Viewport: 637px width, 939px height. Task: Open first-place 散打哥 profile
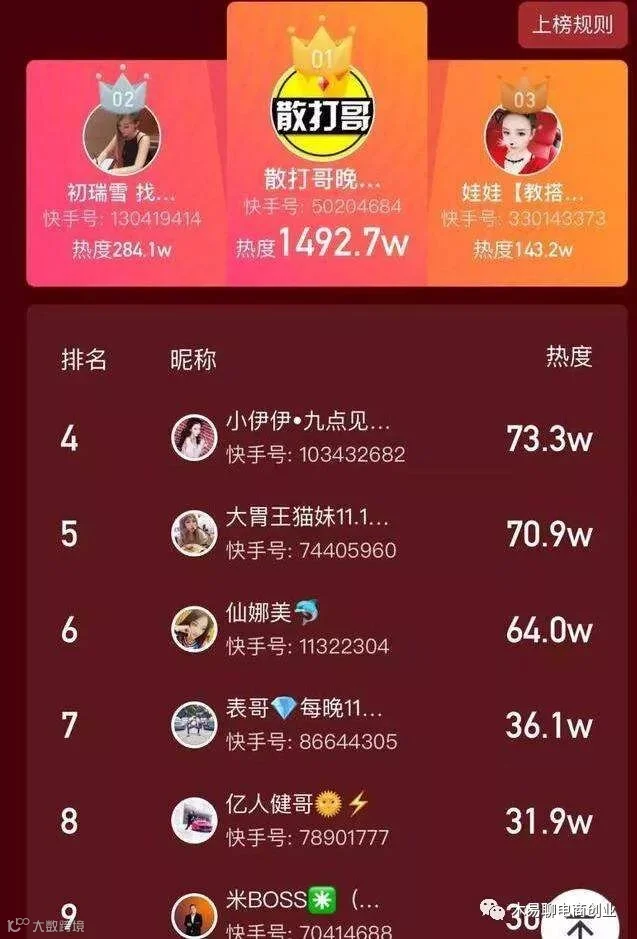click(x=327, y=143)
